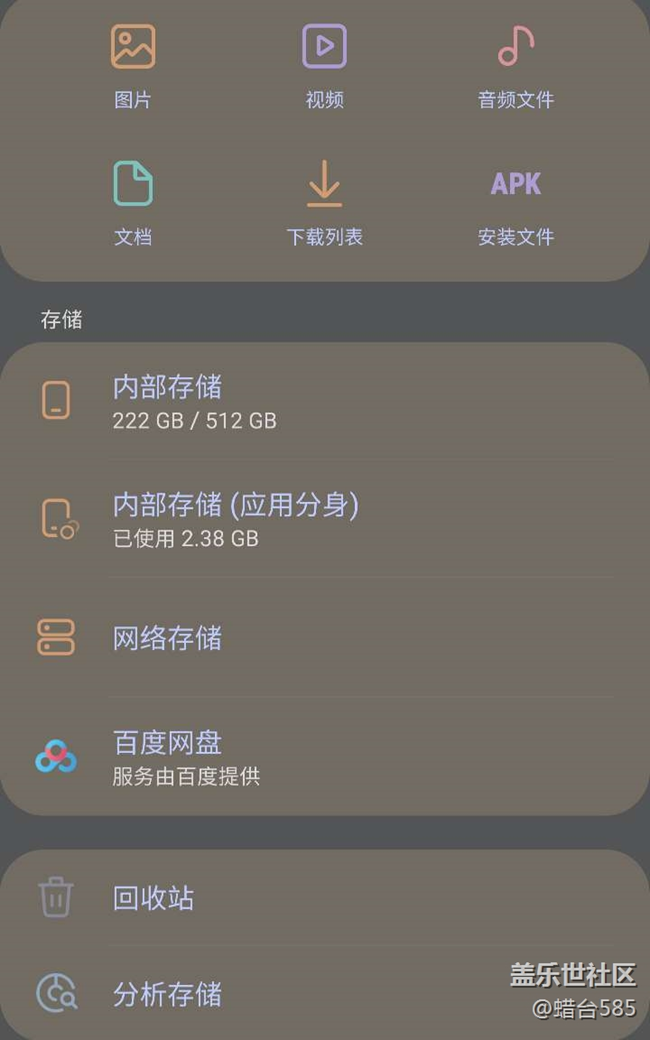Open the 回收站 recycle bin

[x=325, y=898]
